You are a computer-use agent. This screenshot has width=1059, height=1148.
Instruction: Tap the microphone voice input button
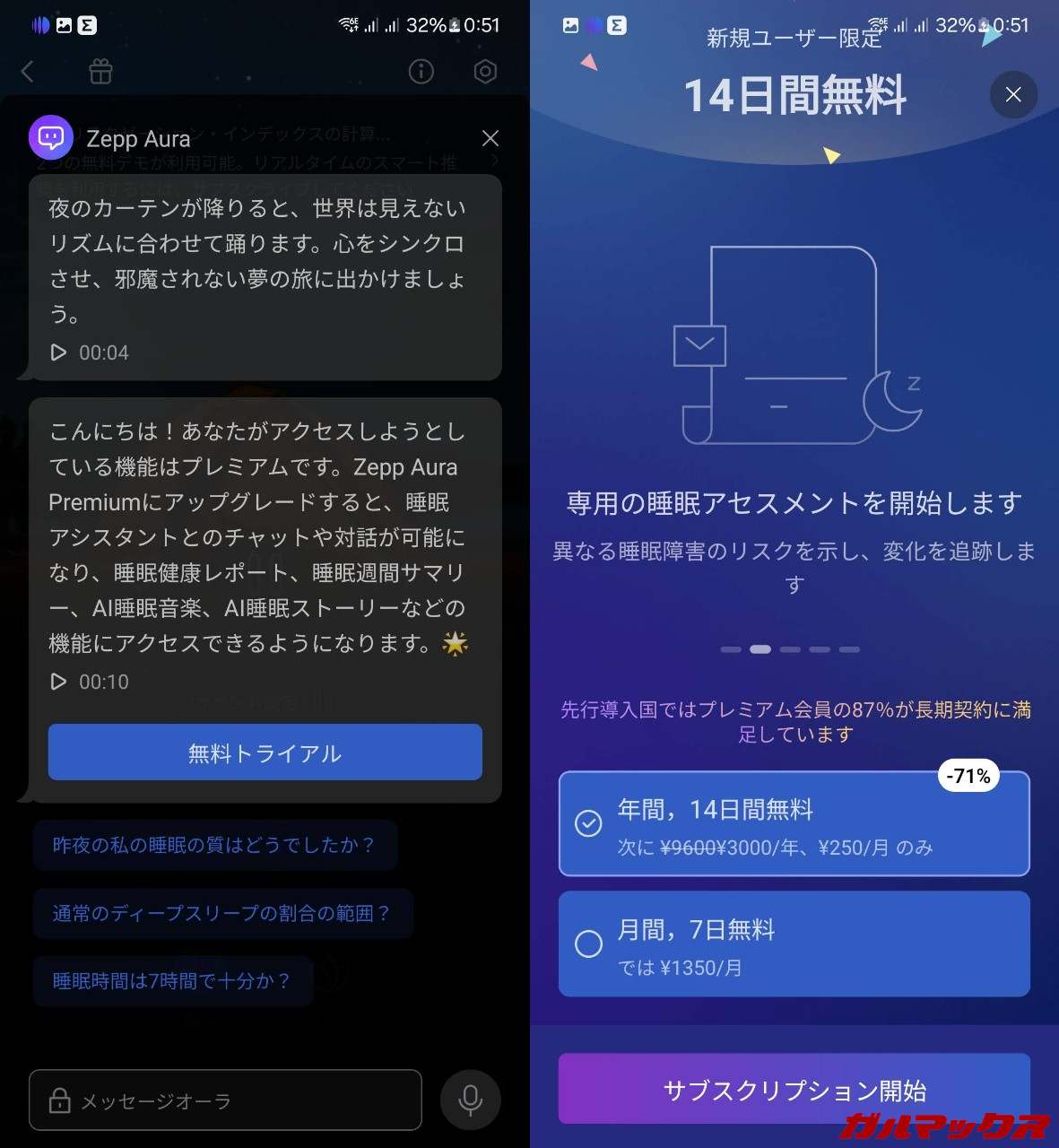[470, 1100]
